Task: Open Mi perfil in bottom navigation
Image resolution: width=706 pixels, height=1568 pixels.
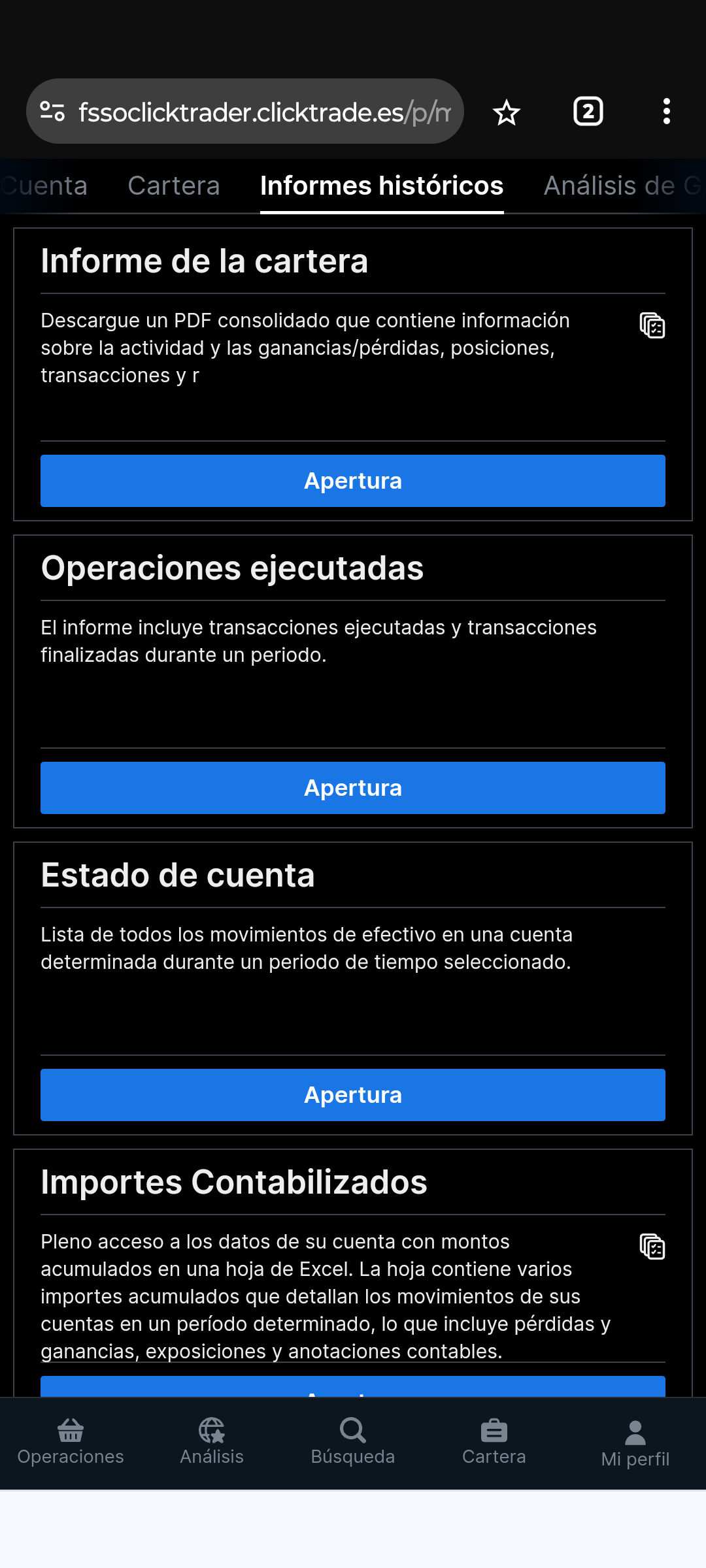Action: click(x=635, y=1444)
